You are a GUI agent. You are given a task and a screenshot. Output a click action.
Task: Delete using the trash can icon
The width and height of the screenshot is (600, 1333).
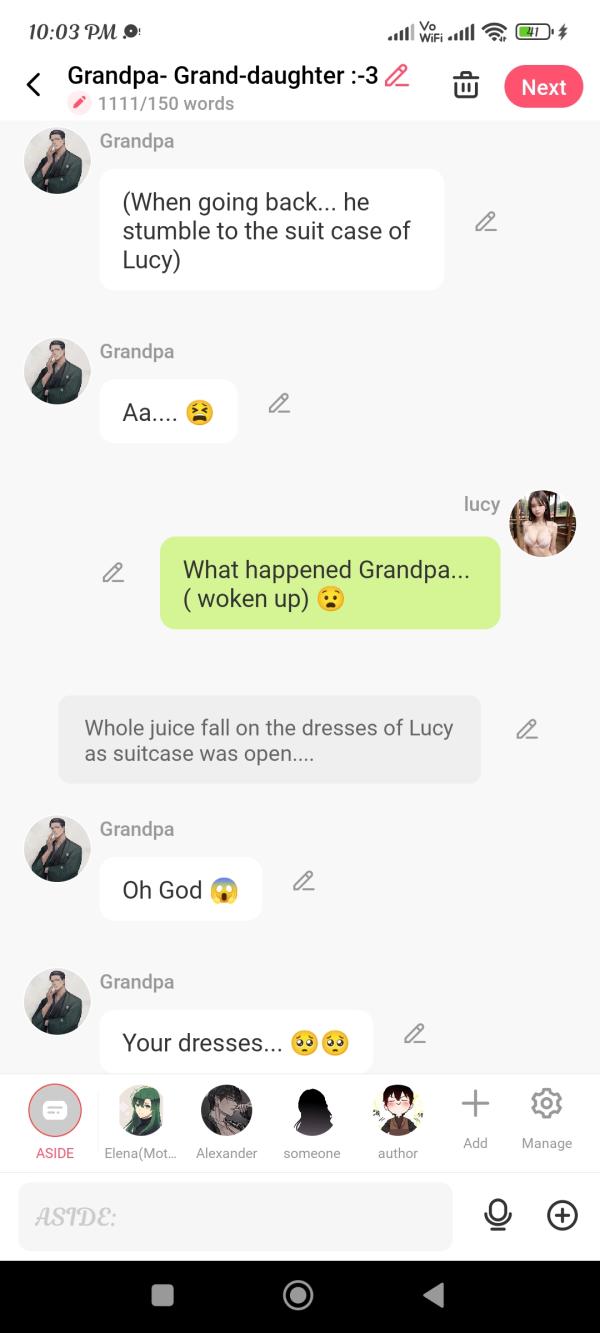466,86
